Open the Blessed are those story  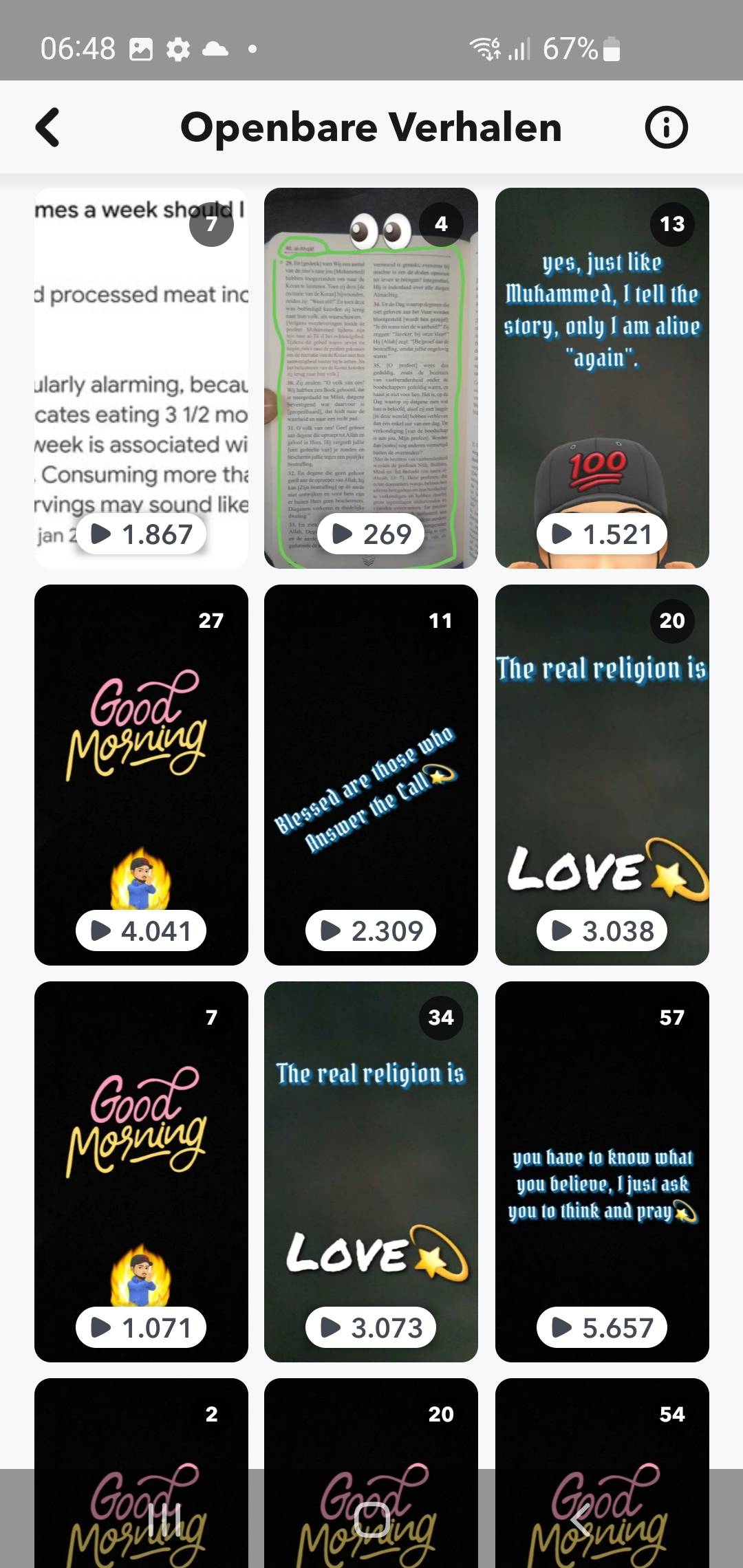pos(371,775)
